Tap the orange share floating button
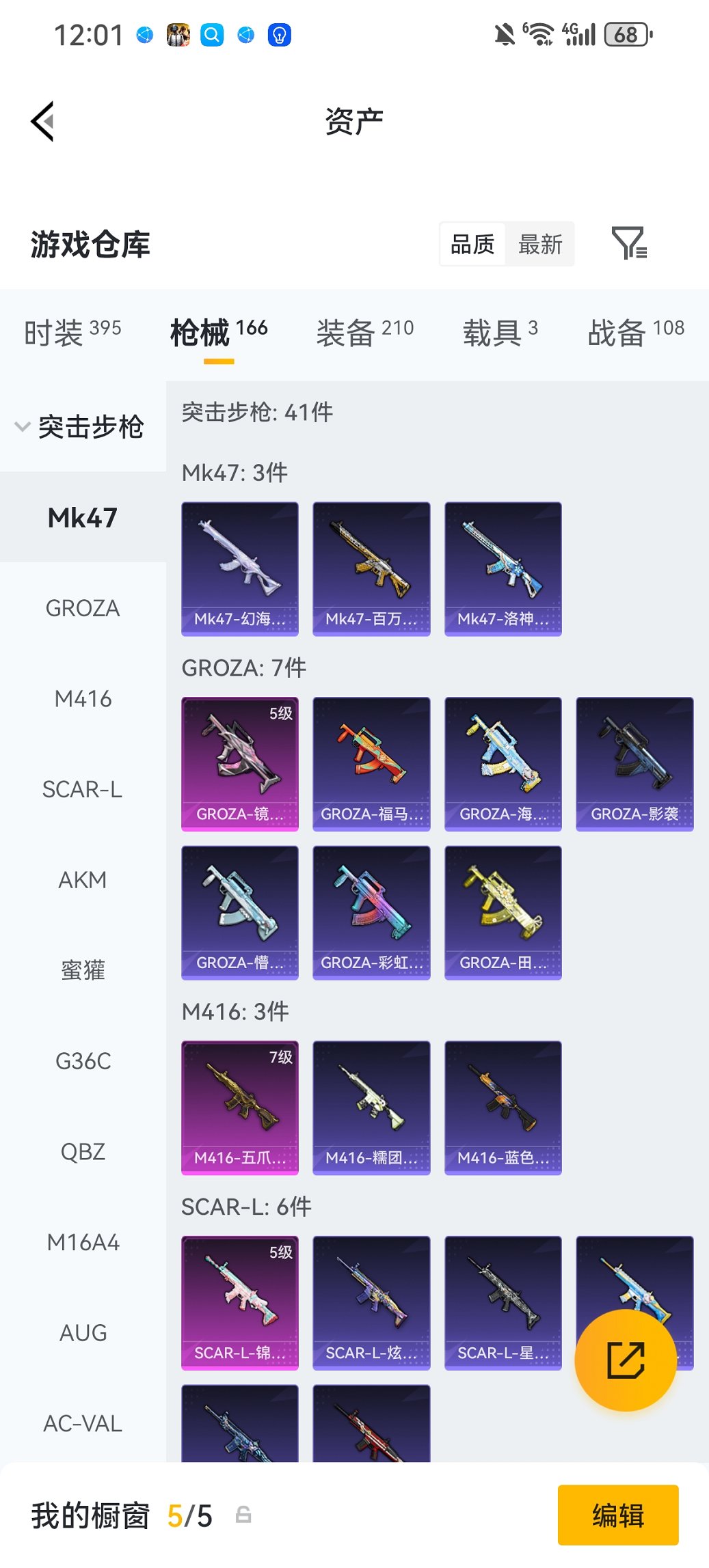 pos(626,1360)
